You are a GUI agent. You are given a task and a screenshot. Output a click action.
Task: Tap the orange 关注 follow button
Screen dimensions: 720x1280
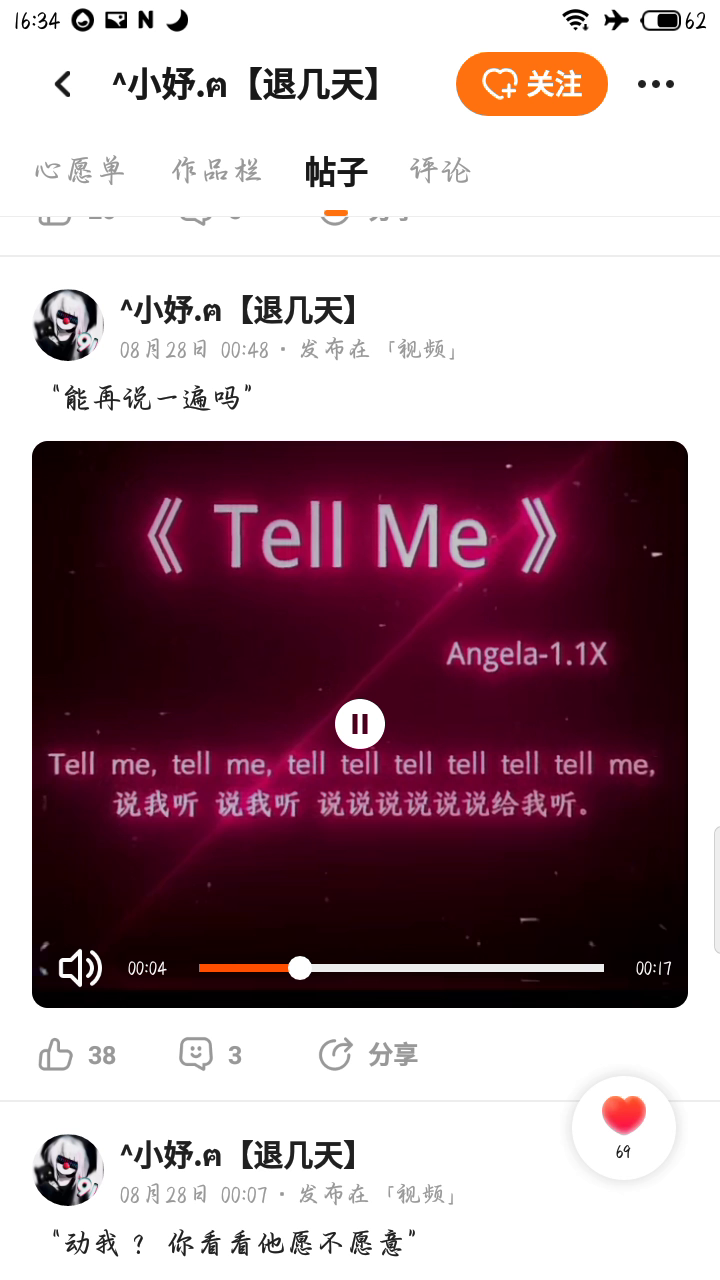click(x=531, y=84)
